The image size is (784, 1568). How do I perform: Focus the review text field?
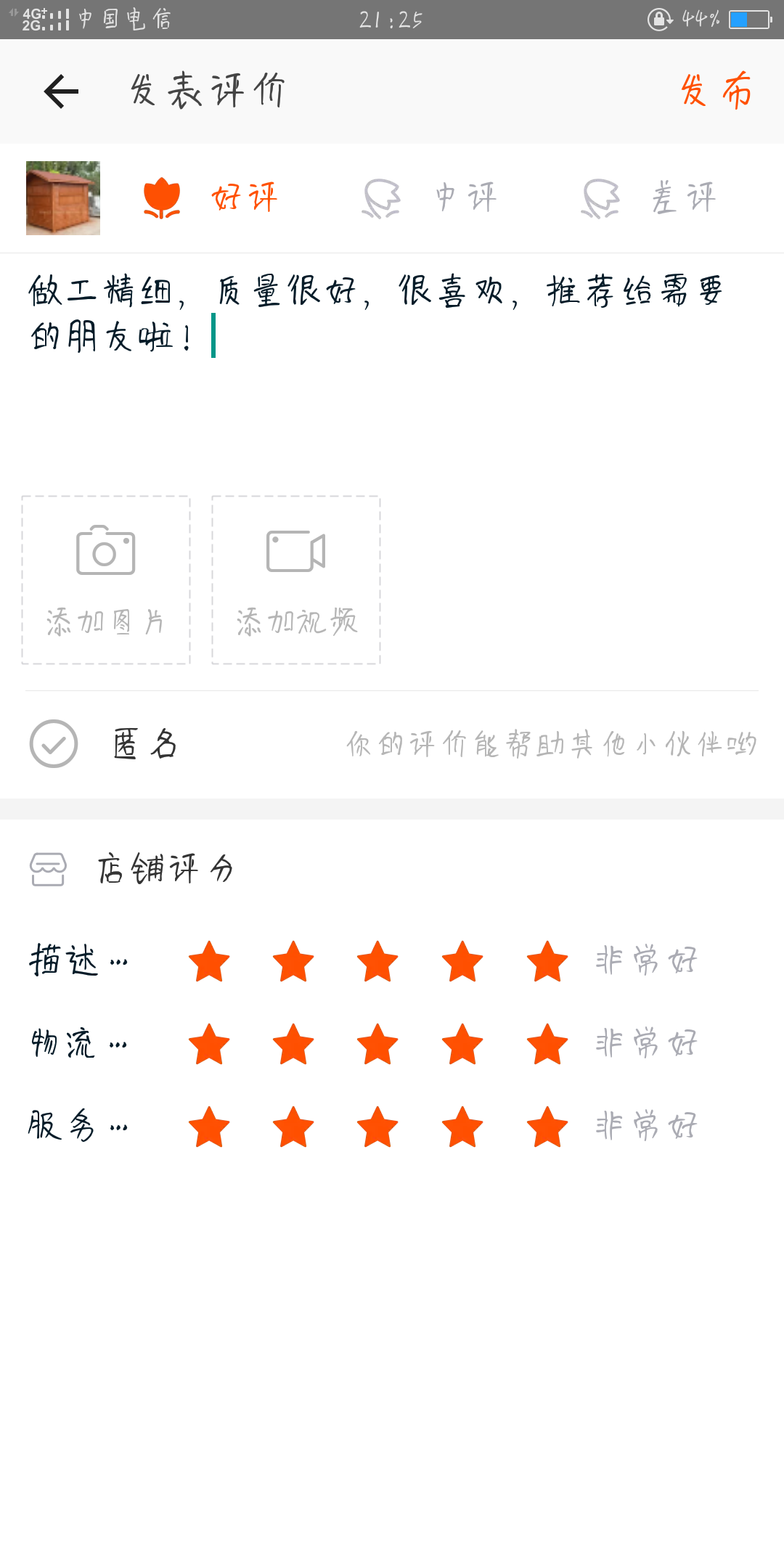(392, 377)
